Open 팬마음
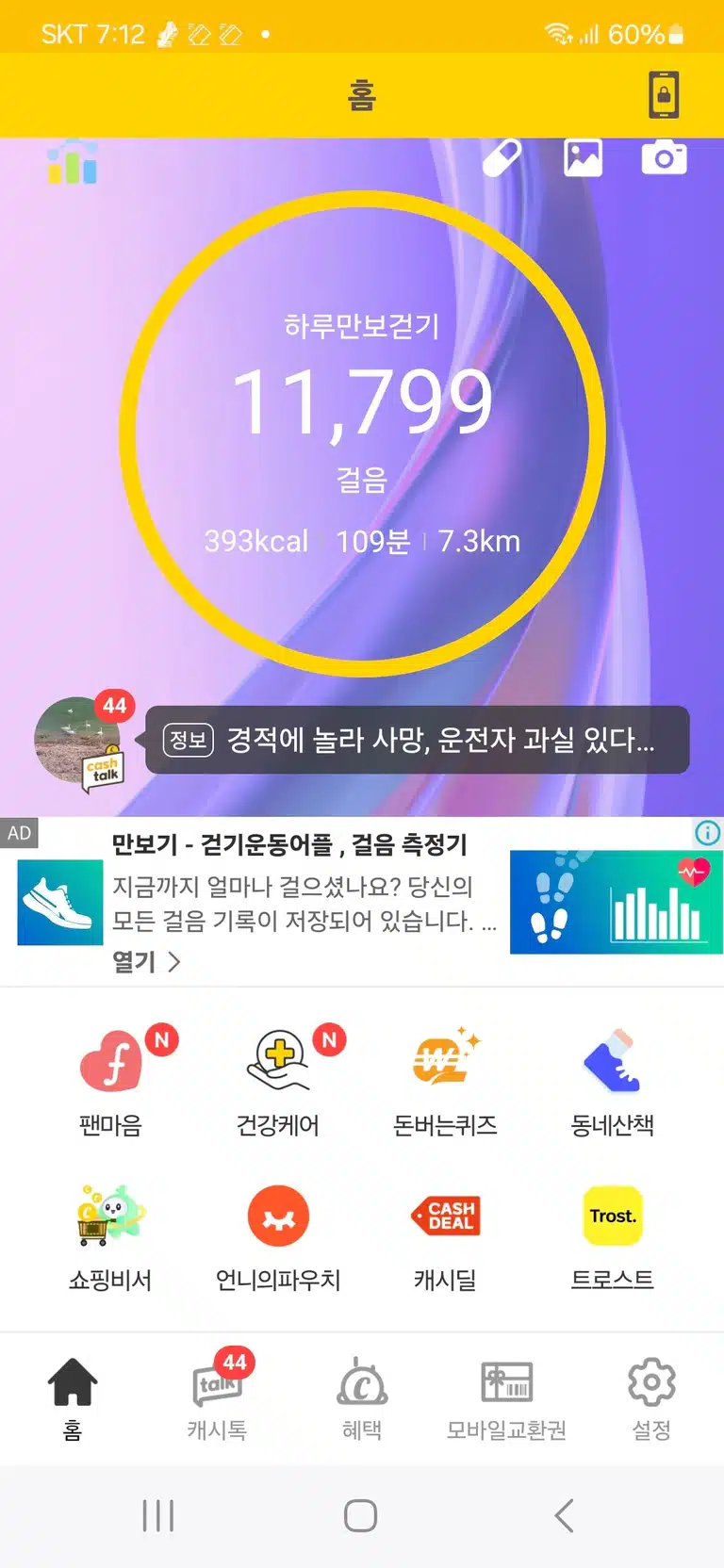 pyautogui.click(x=110, y=1082)
